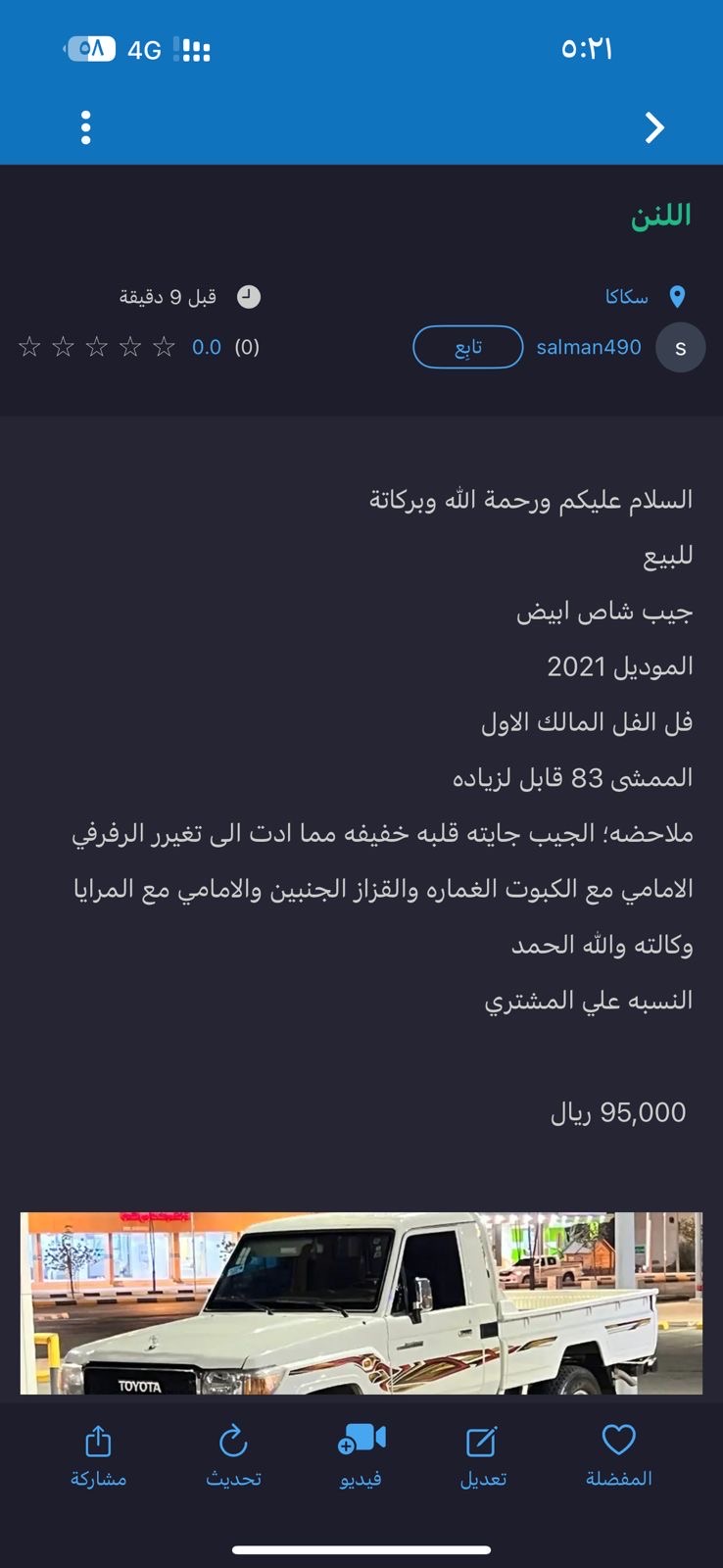
Task: Tap the 0.0 rating count link
Action: click(x=207, y=347)
